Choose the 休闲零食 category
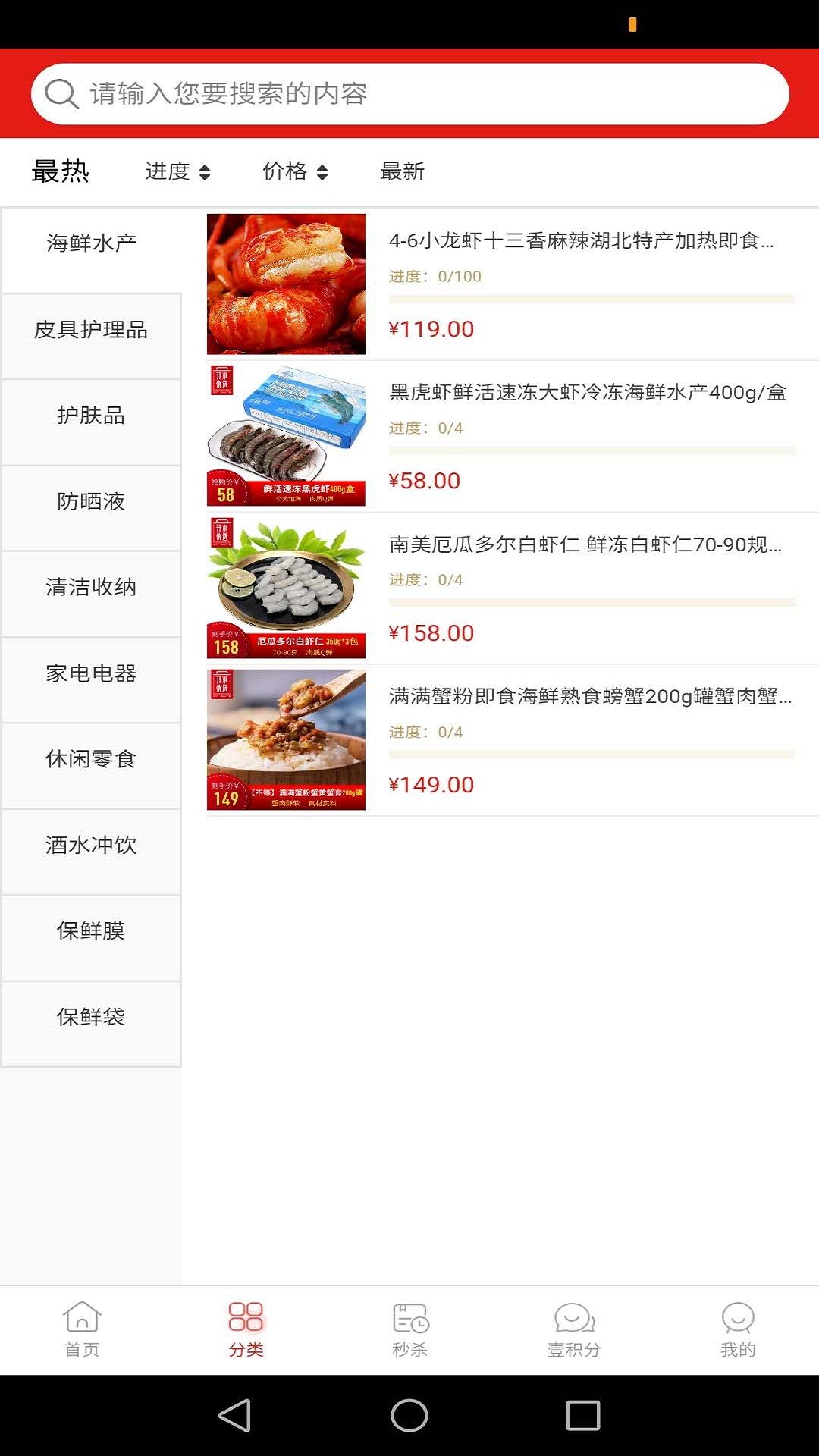Image resolution: width=819 pixels, height=1456 pixels. pyautogui.click(x=91, y=759)
